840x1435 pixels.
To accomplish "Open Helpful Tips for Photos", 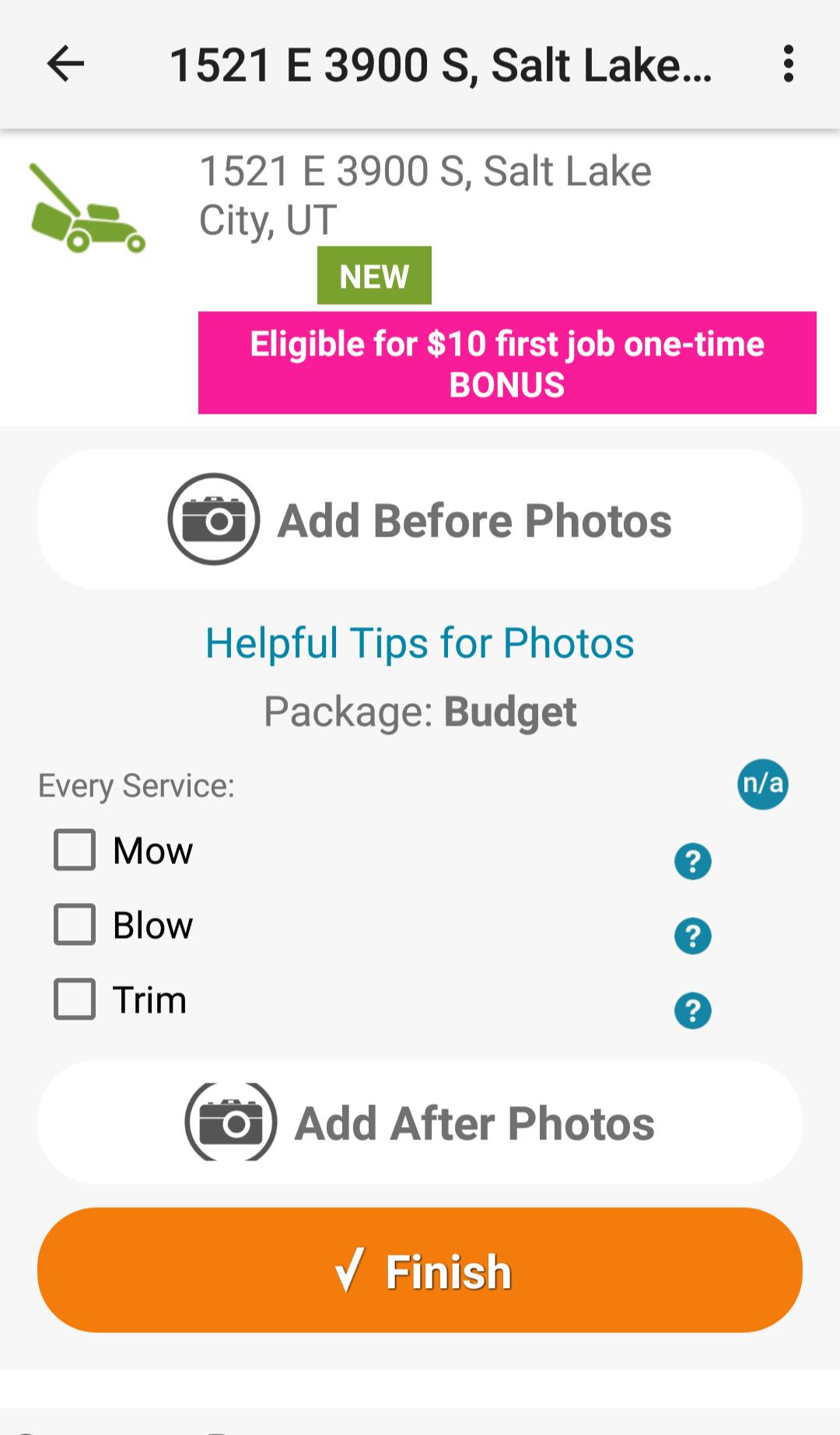I will click(419, 642).
